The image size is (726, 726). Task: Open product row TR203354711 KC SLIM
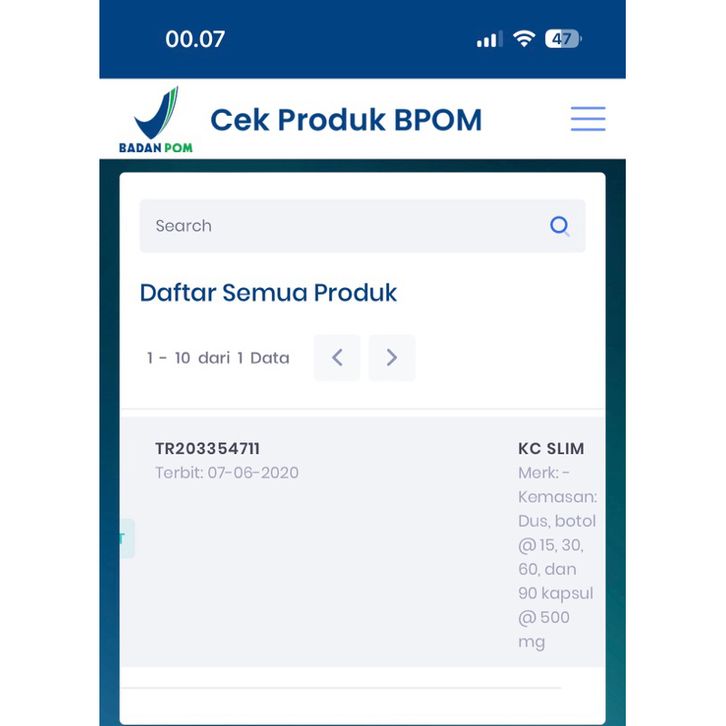click(362, 540)
